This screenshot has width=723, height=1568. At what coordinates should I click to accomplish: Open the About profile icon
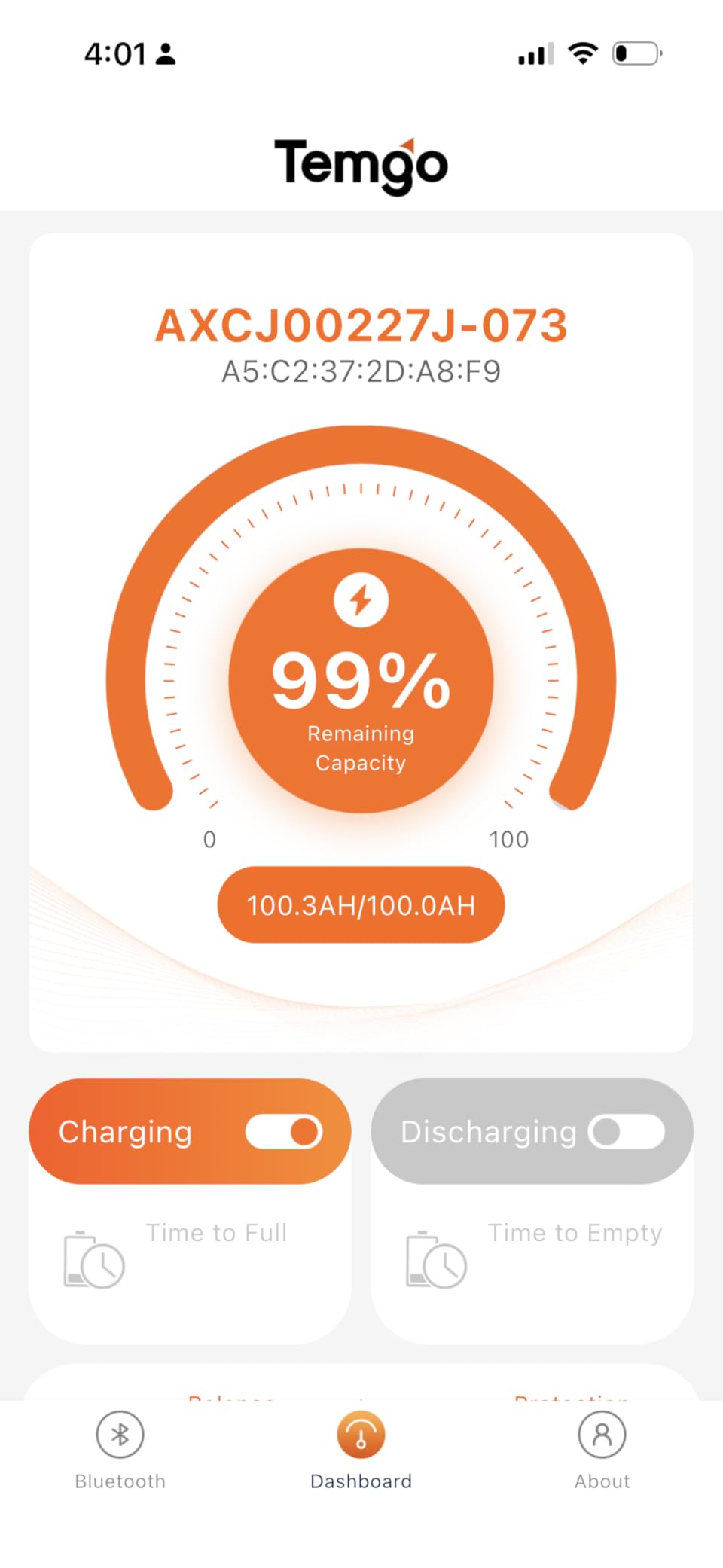602,1436
